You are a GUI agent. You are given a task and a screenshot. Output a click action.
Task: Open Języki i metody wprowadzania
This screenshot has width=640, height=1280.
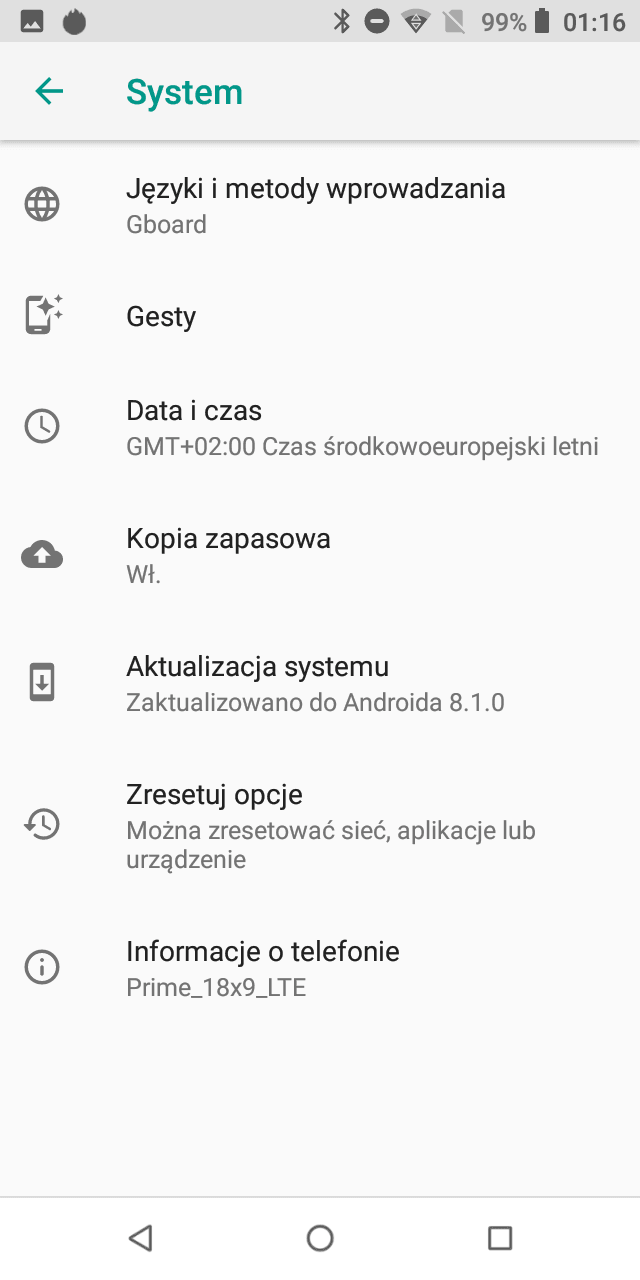coord(320,205)
